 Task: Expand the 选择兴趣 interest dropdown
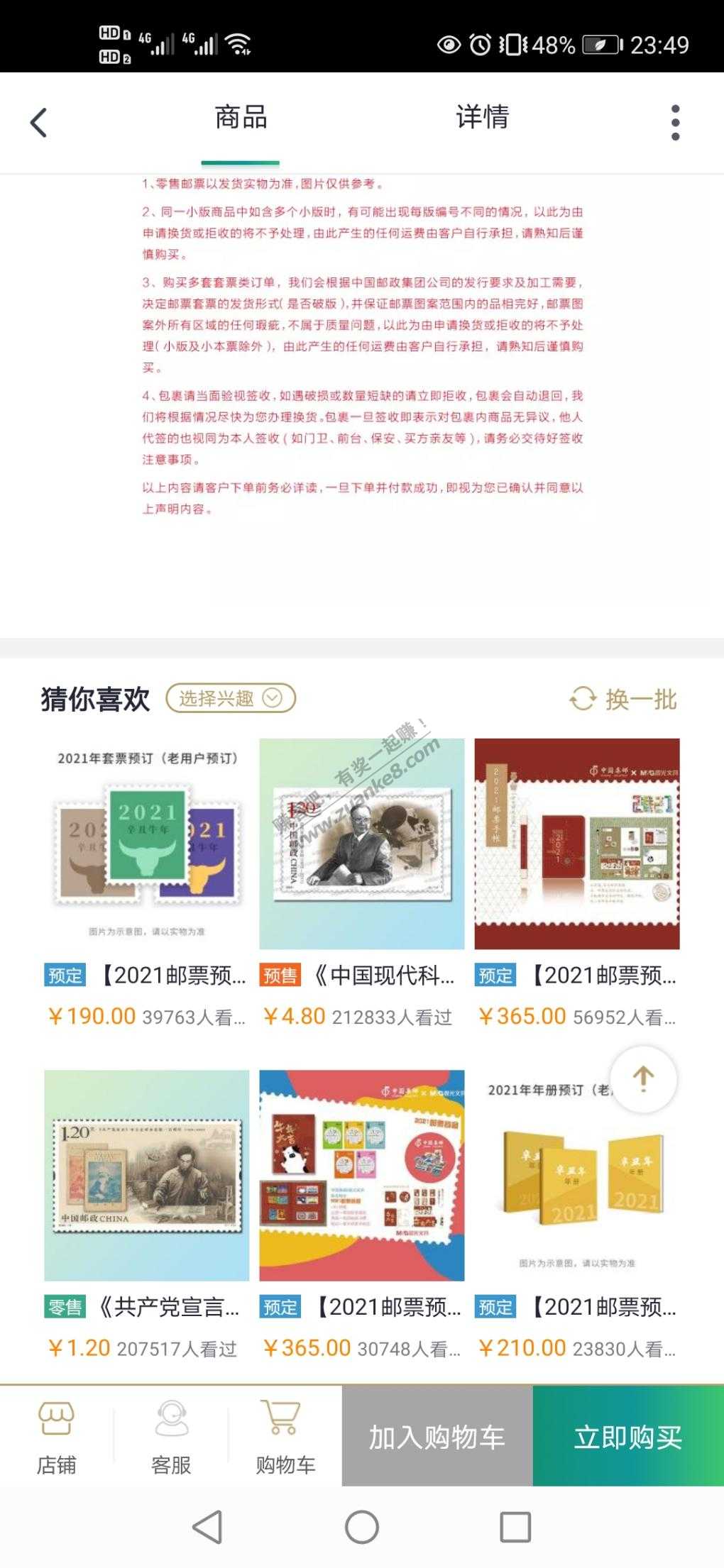tap(231, 698)
